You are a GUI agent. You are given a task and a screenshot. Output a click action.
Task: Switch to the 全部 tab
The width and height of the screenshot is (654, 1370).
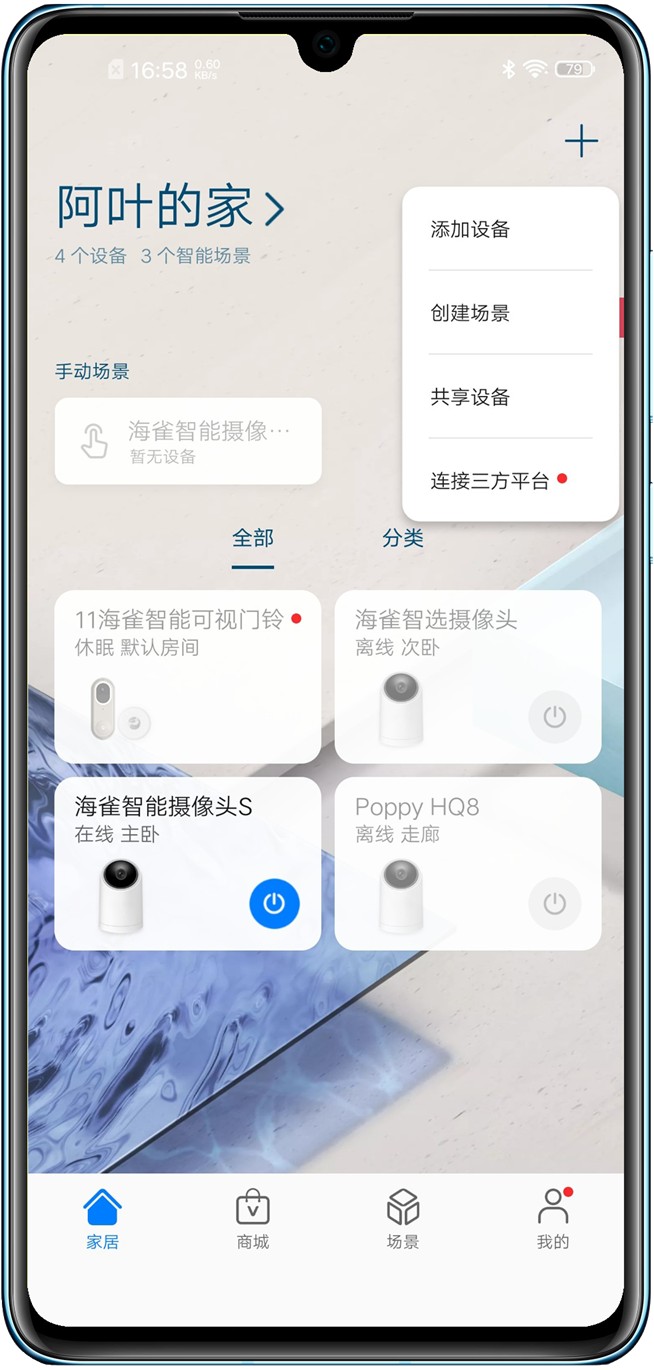(x=253, y=539)
